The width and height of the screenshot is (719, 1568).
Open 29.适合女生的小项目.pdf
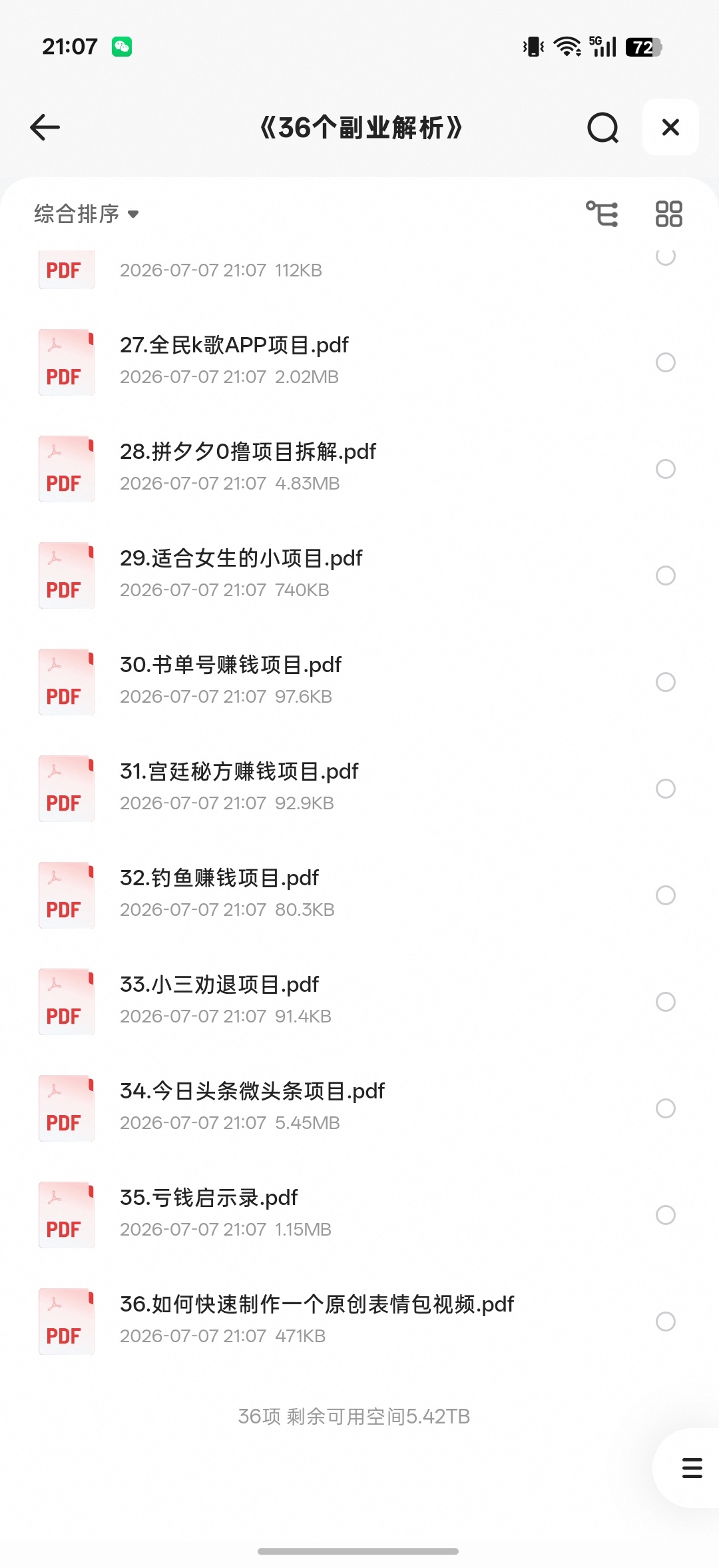coord(359,575)
